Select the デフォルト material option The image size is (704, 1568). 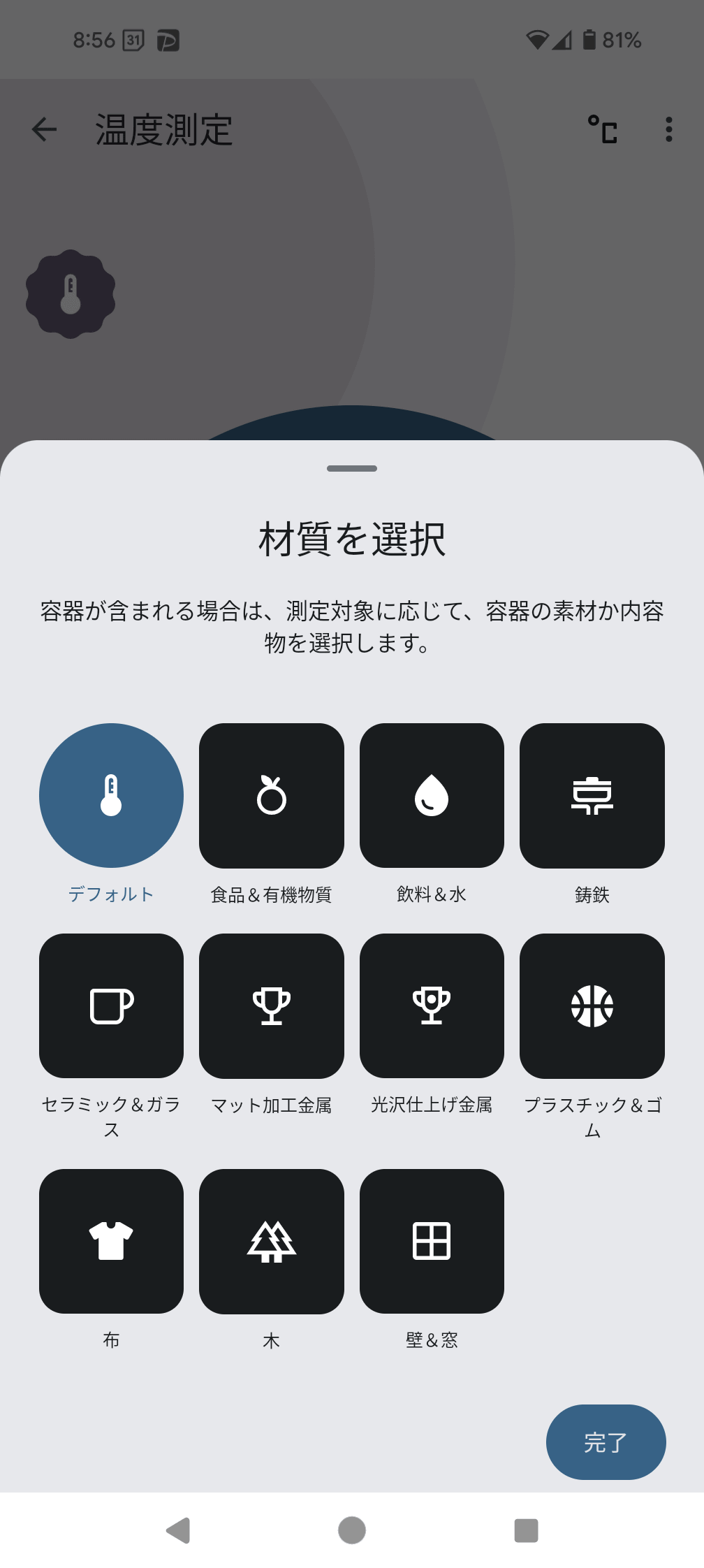tap(111, 795)
